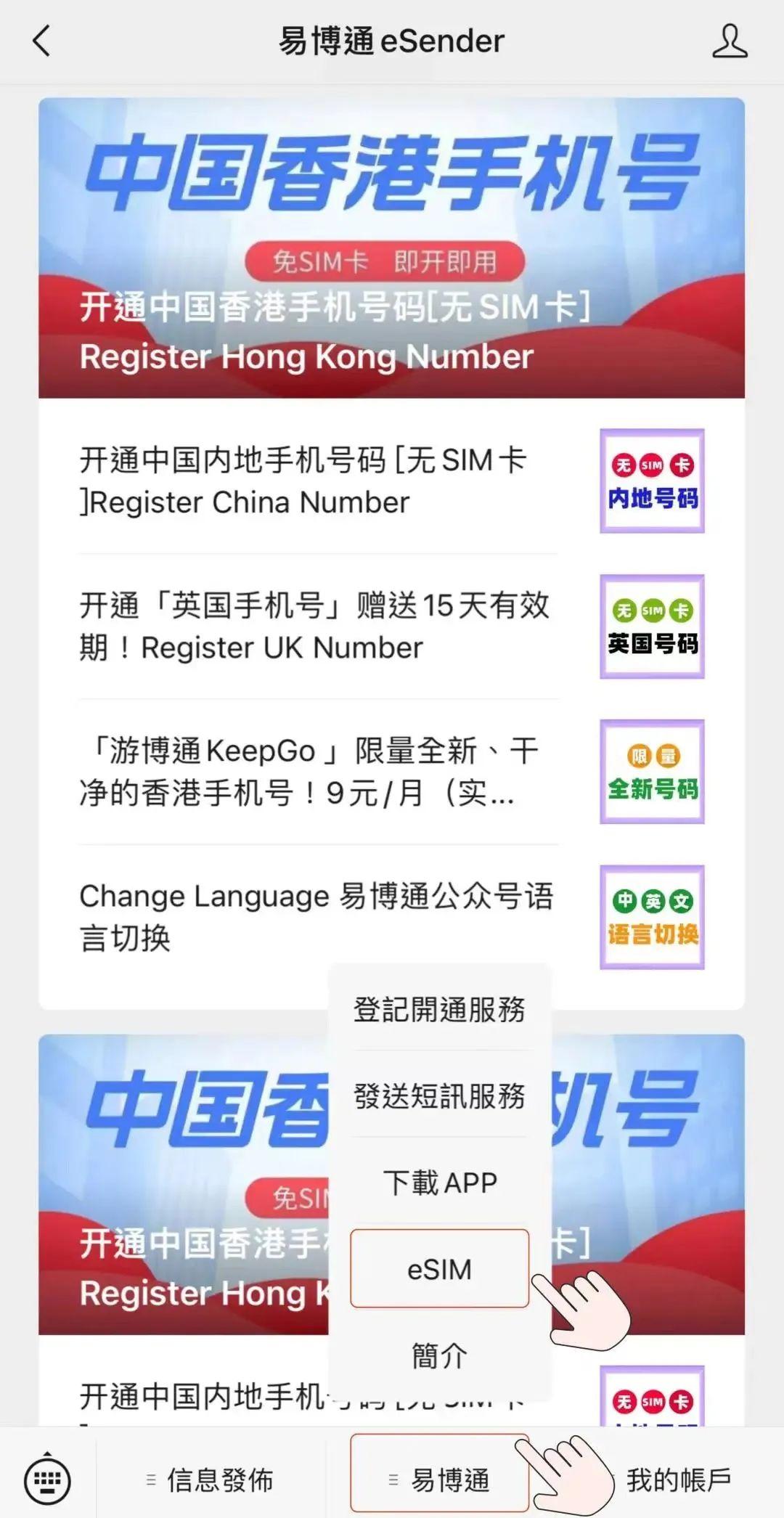Select eSIM from the popup menu
Screen dimensions: 784x1518
coord(439,1269)
